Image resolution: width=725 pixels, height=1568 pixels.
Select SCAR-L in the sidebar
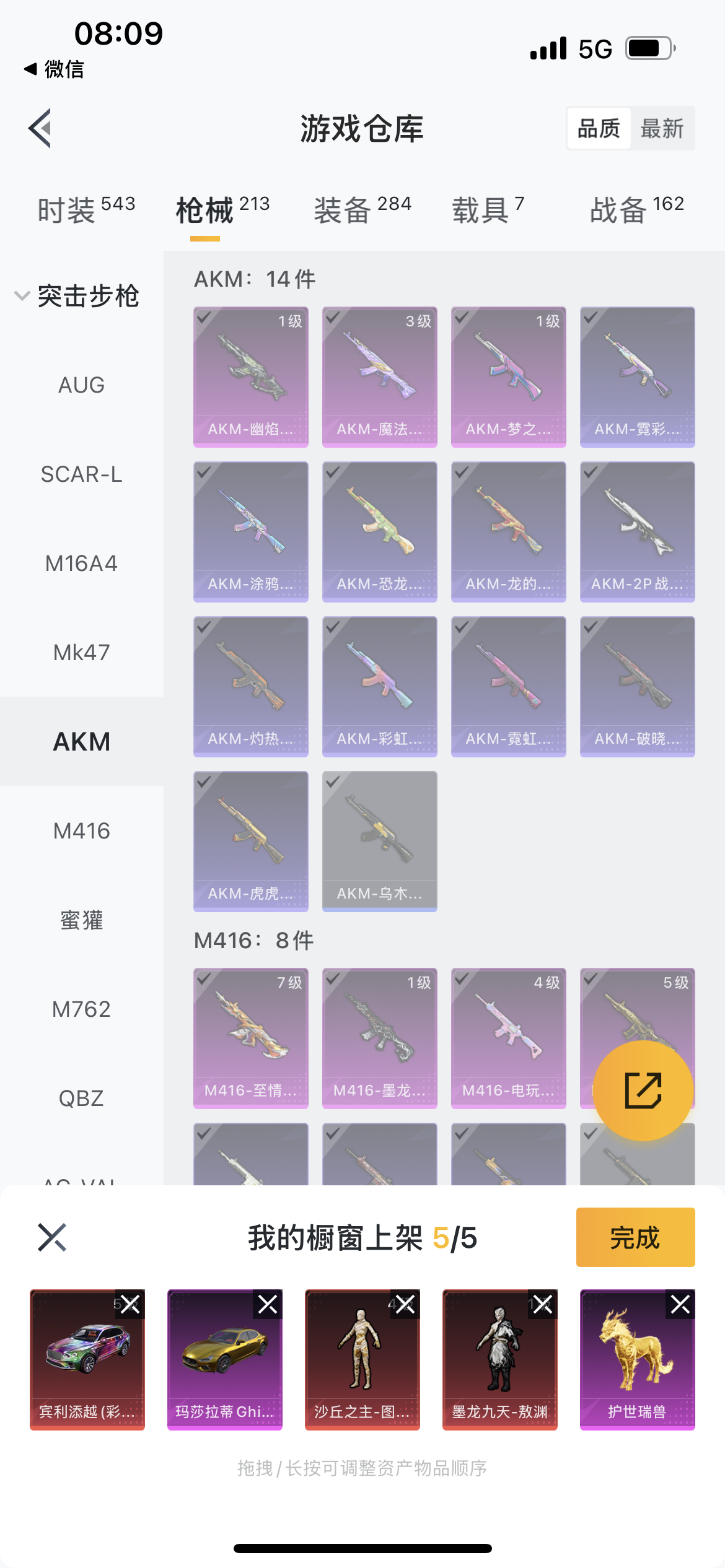tap(81, 474)
